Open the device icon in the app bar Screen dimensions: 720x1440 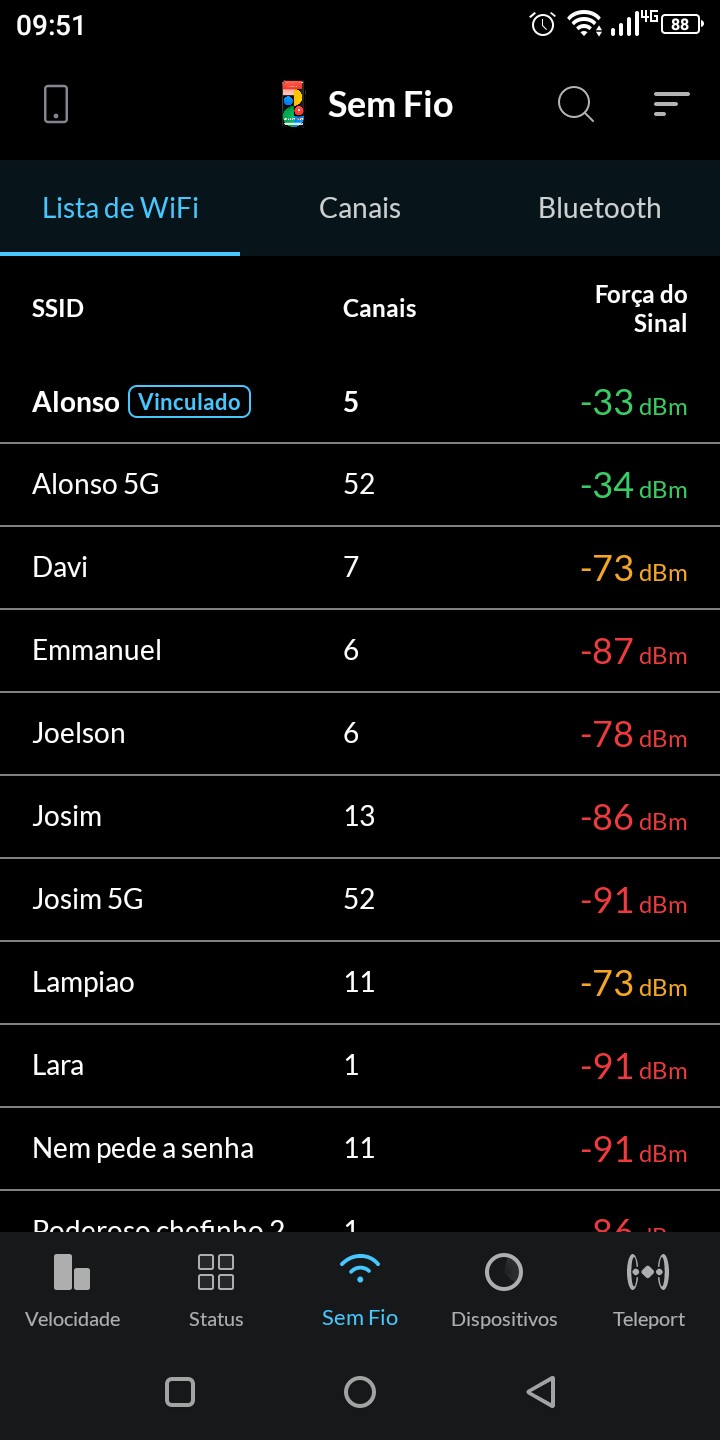[56, 104]
